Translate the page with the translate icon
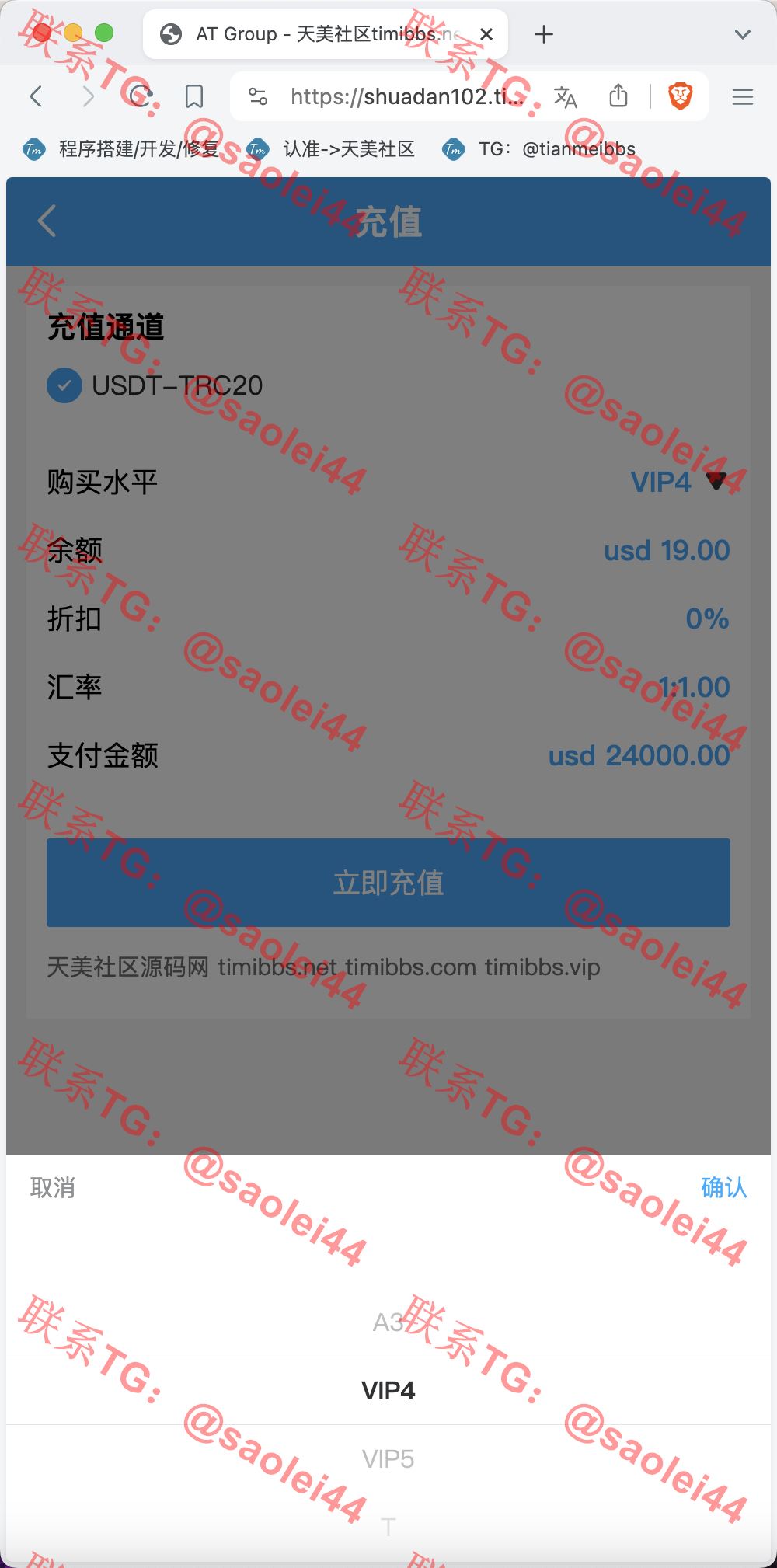 (x=565, y=96)
